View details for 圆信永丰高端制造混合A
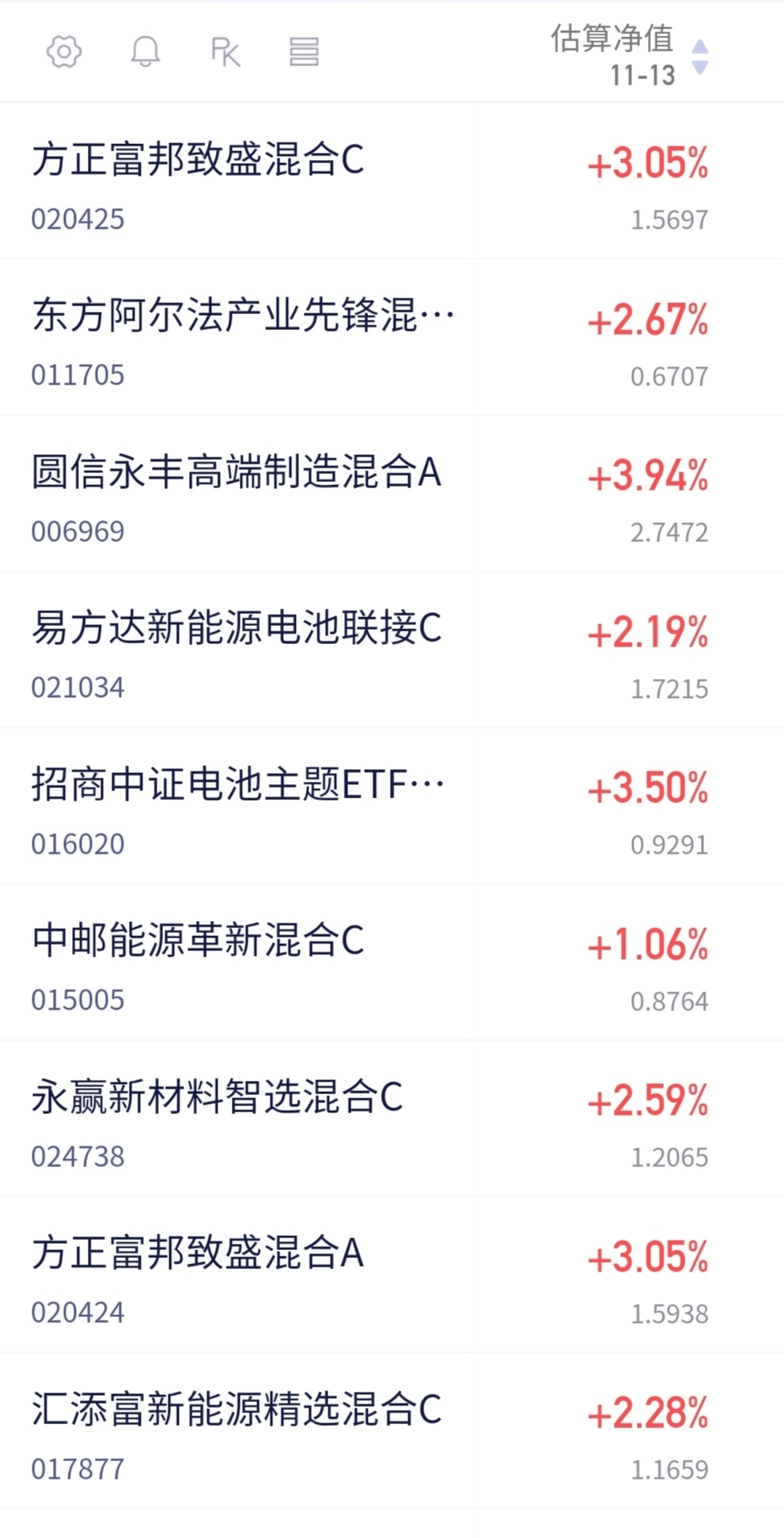Image resolution: width=784 pixels, height=1538 pixels. (237, 473)
